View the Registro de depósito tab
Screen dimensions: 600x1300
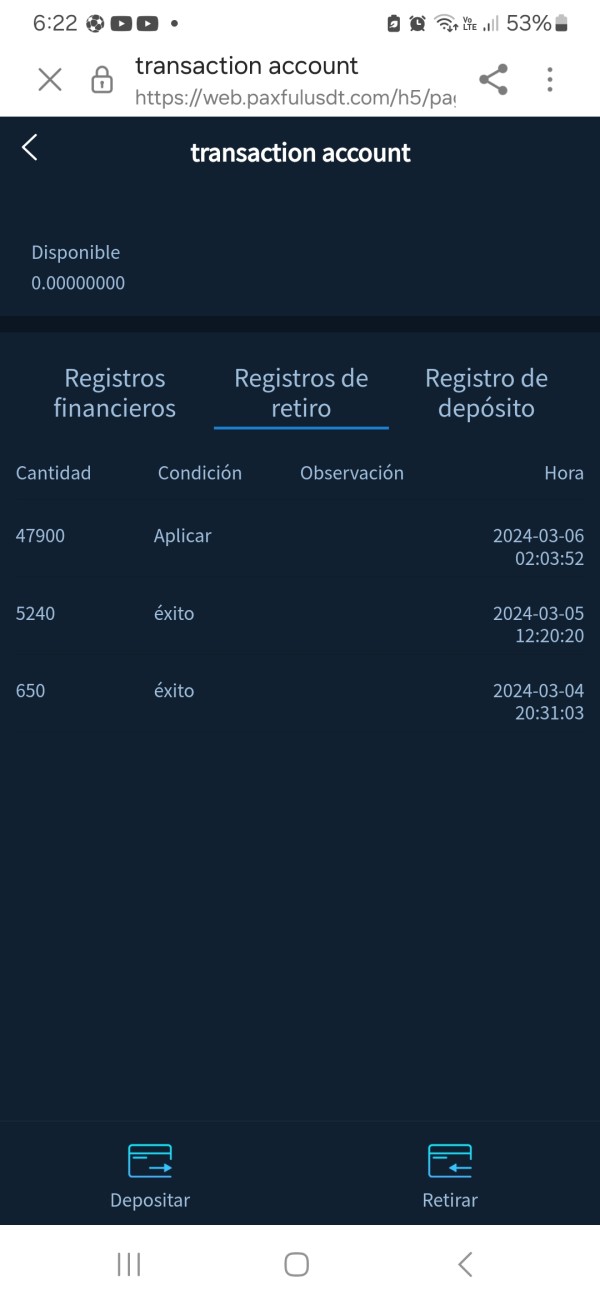click(x=486, y=393)
